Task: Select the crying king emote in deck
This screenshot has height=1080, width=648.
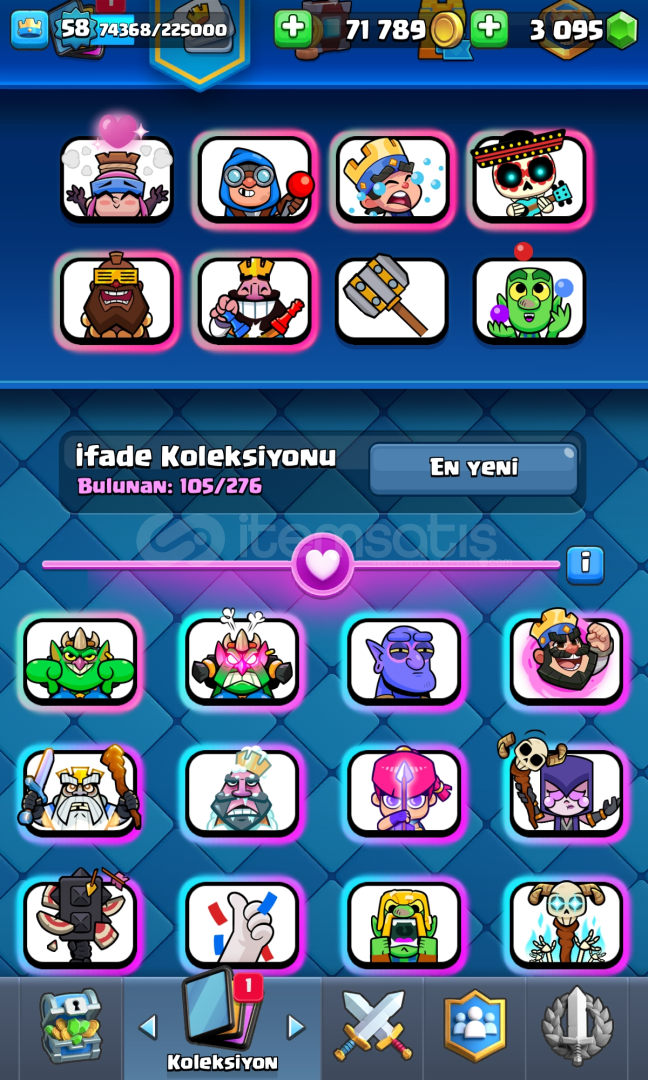Action: pyautogui.click(x=392, y=178)
